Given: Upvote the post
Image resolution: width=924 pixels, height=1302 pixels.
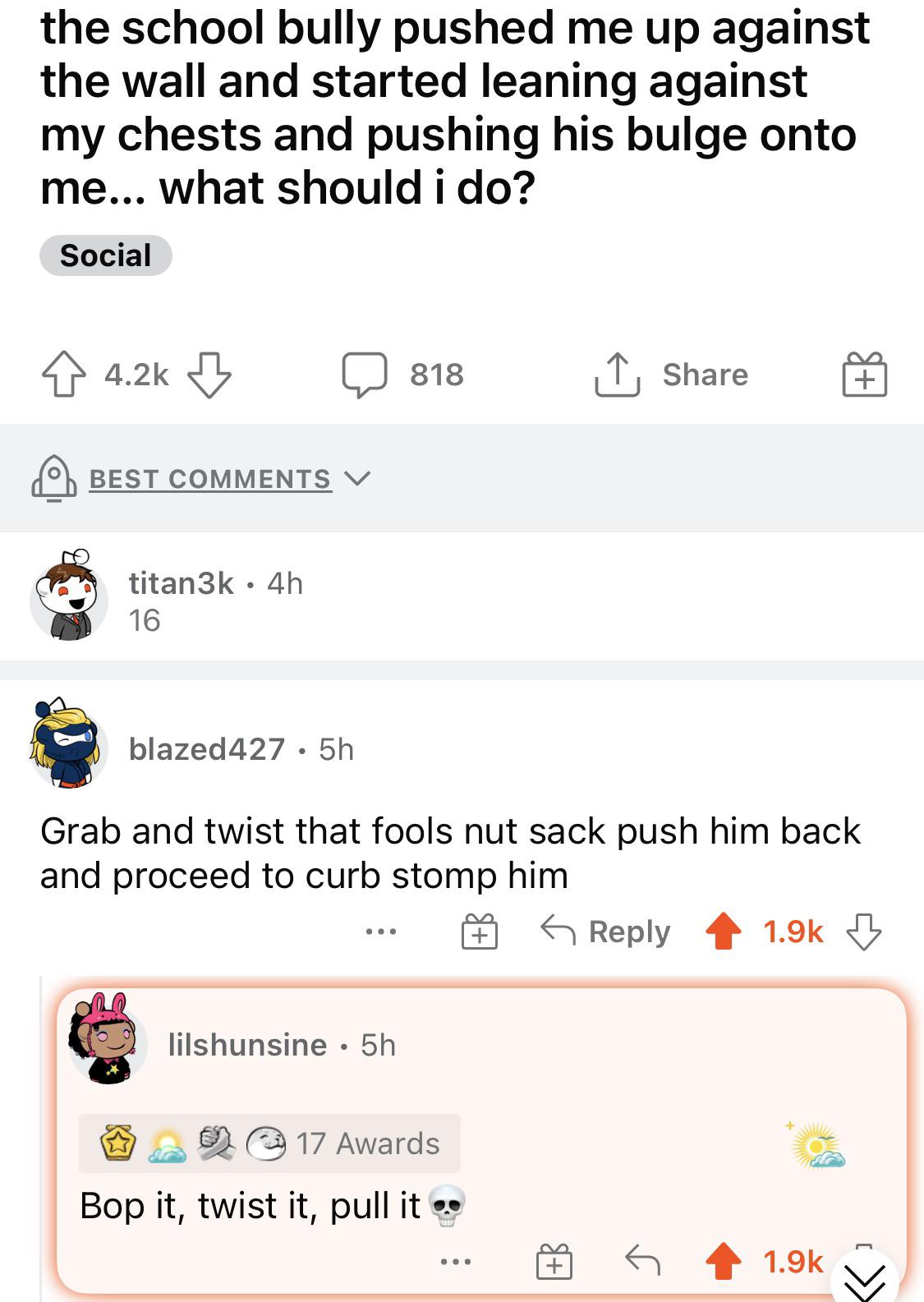Looking at the screenshot, I should 63,375.
